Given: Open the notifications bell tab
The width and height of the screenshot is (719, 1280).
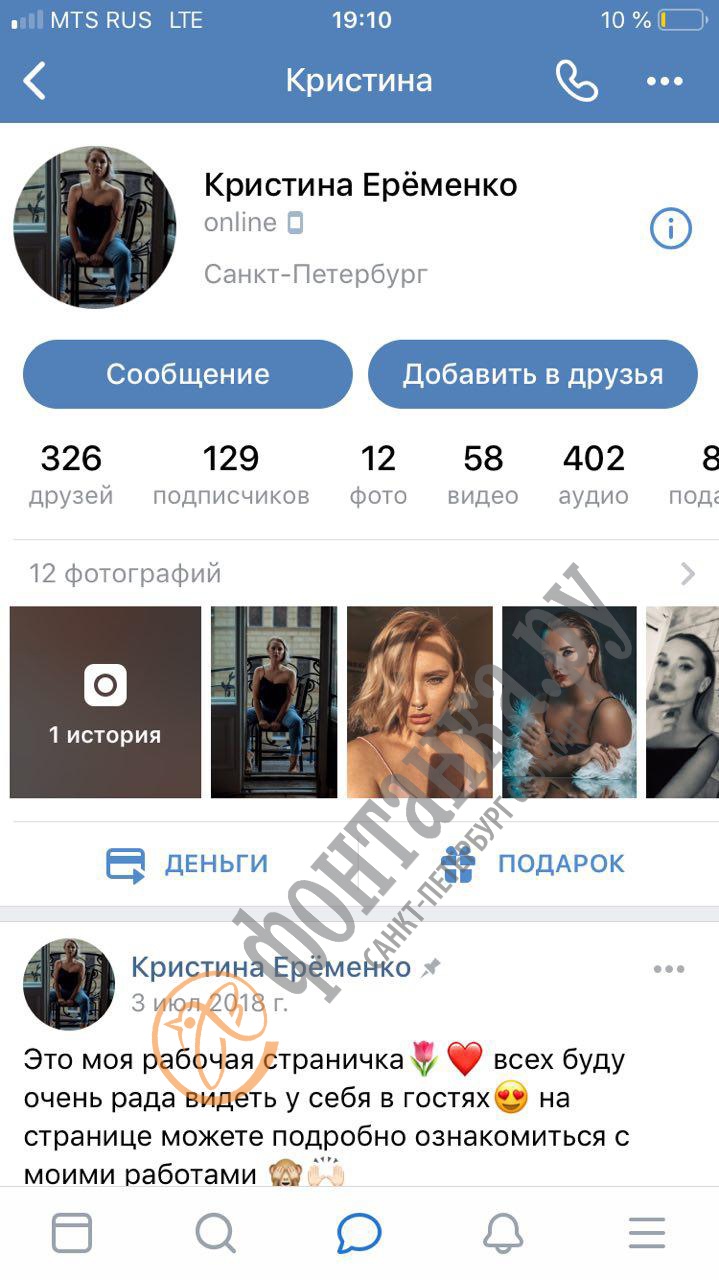Looking at the screenshot, I should 503,1233.
